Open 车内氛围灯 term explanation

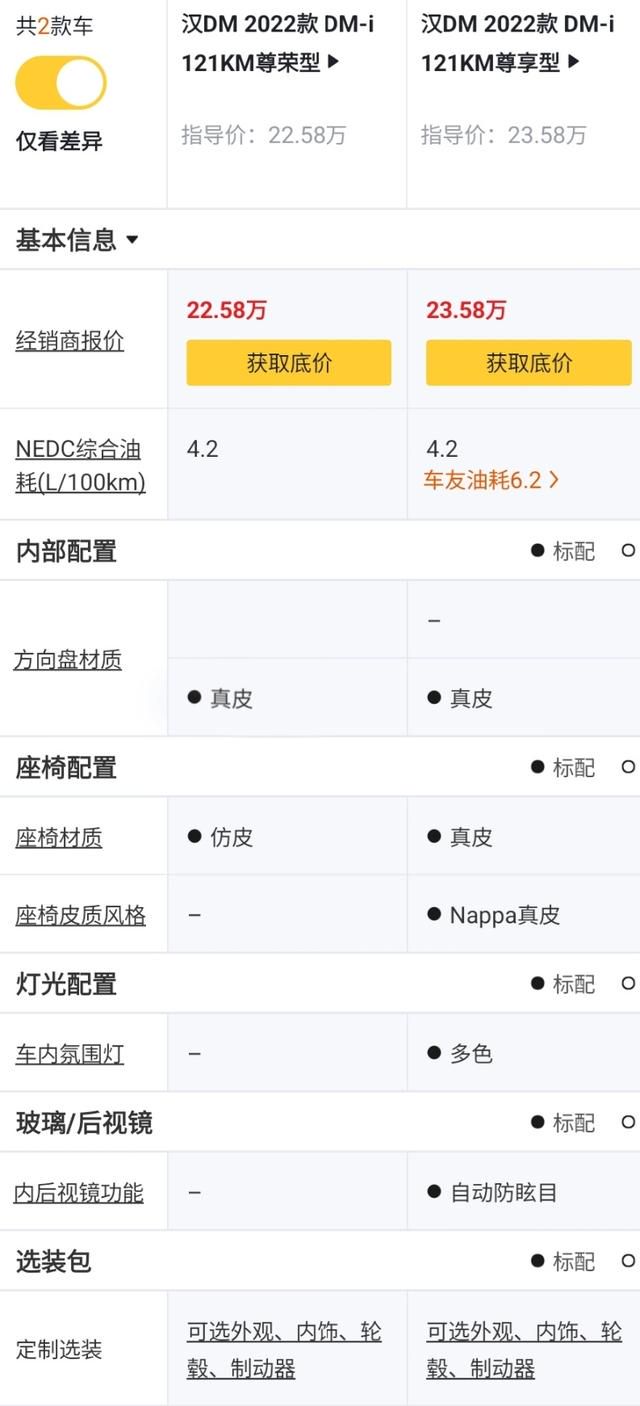[x=70, y=1054]
